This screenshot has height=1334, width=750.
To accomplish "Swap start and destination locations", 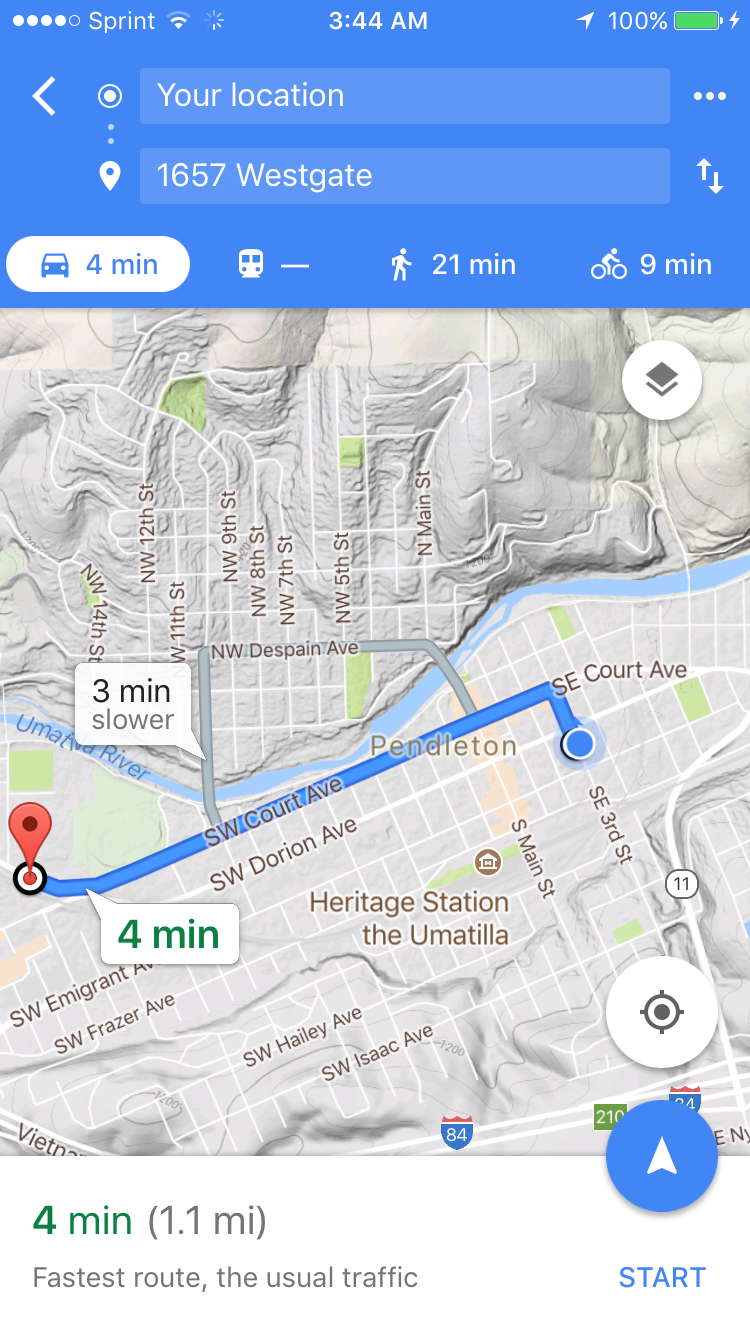I will [710, 176].
